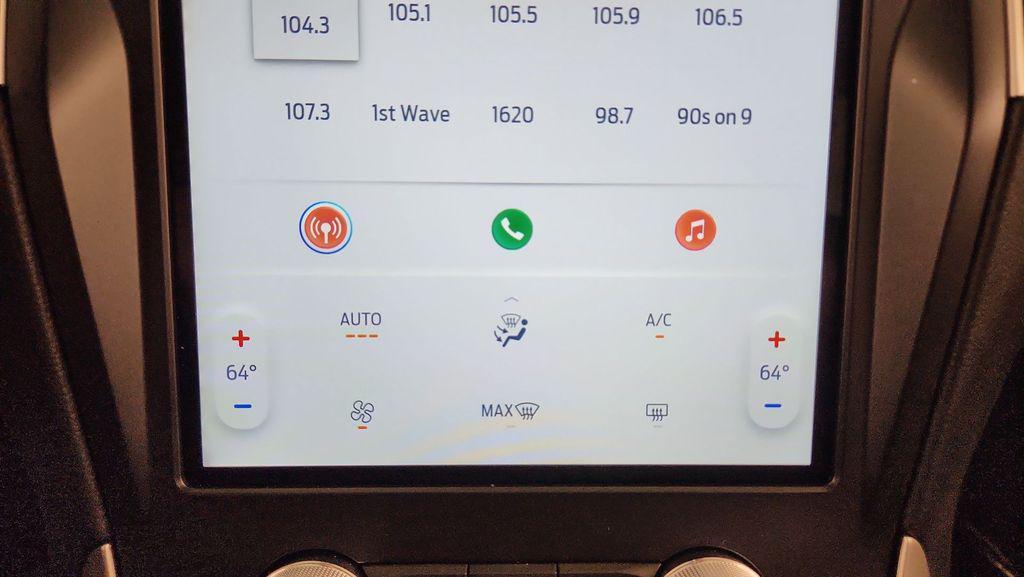Open the green phone app
The height and width of the screenshot is (577, 1024).
tap(512, 230)
